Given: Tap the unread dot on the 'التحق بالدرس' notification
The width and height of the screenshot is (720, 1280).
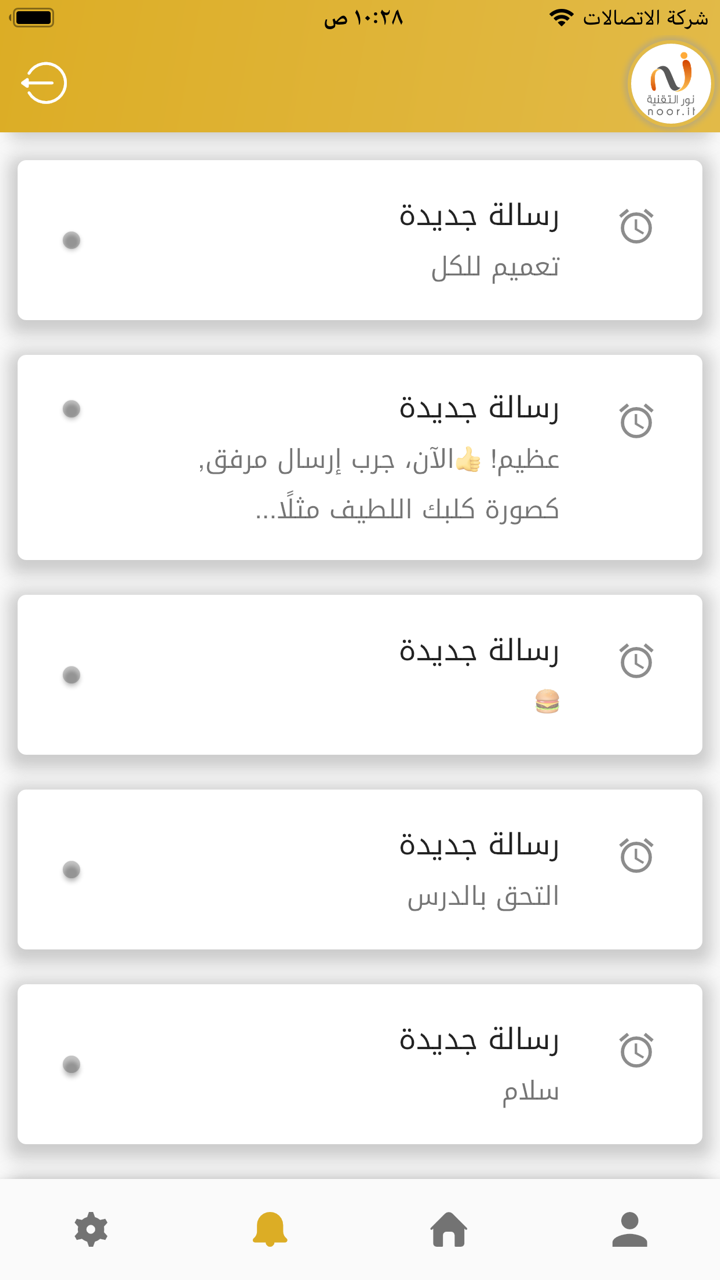Looking at the screenshot, I should (x=71, y=870).
